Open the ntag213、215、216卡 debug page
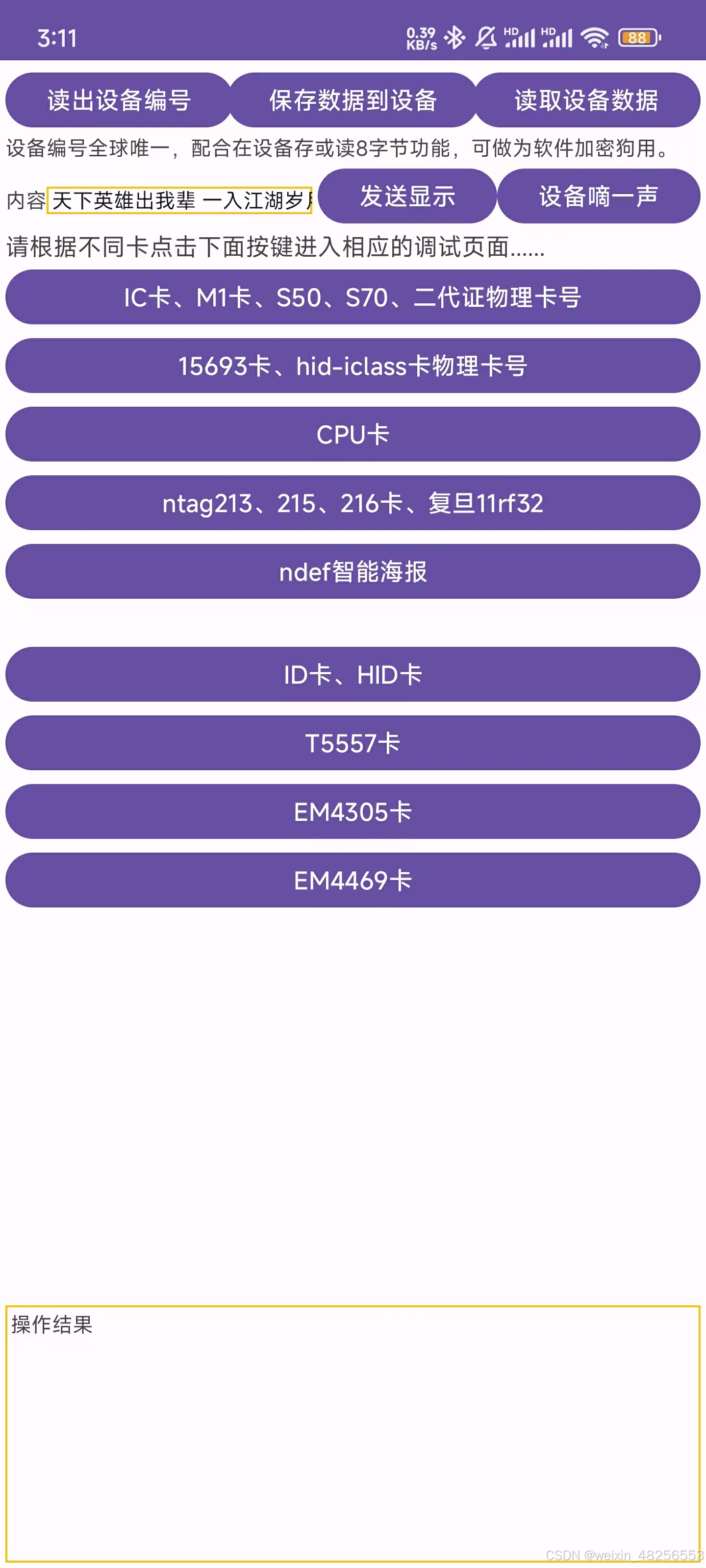This screenshot has width=706, height=1568. 353,503
